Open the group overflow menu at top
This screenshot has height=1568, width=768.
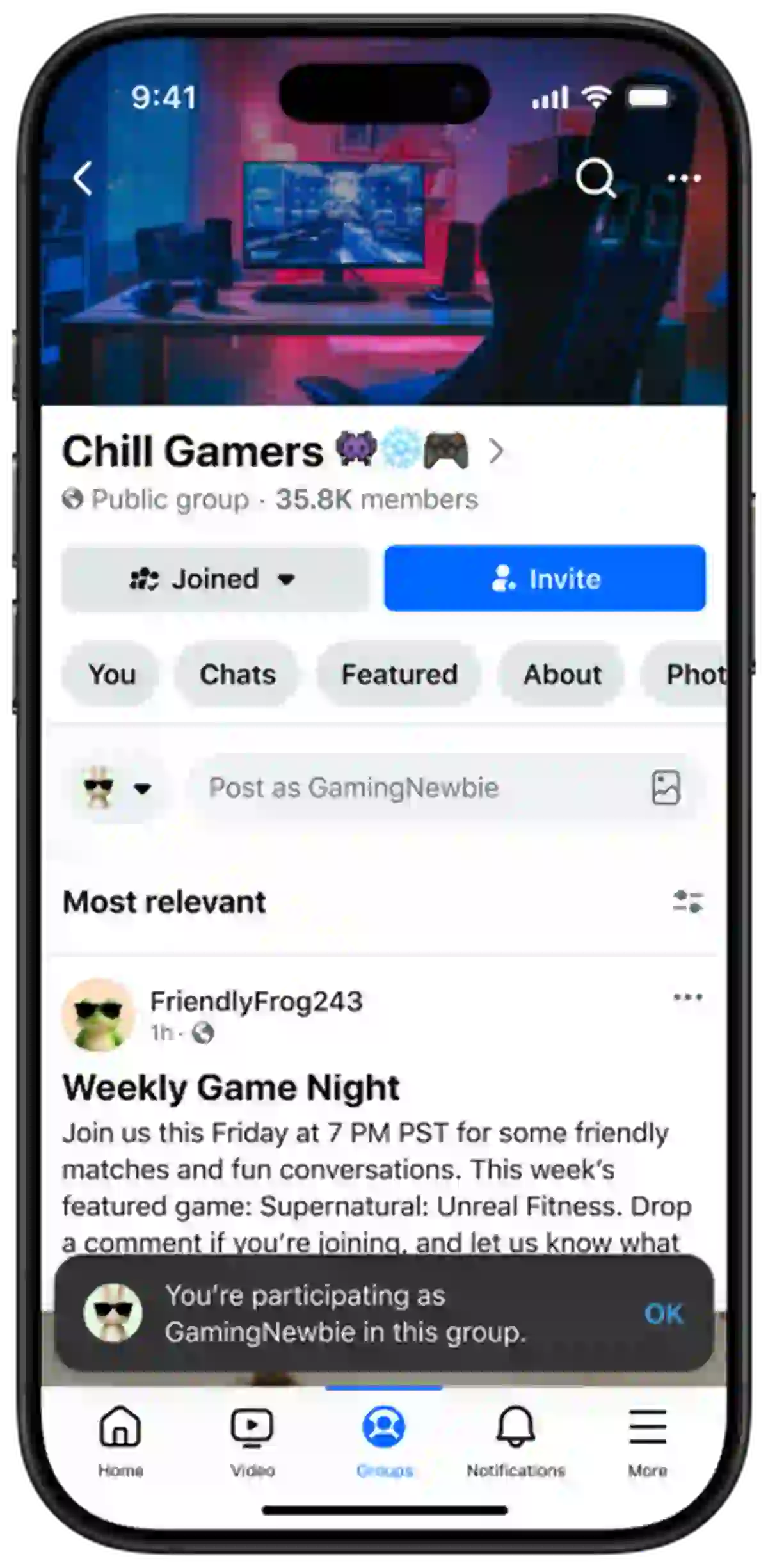[x=684, y=178]
